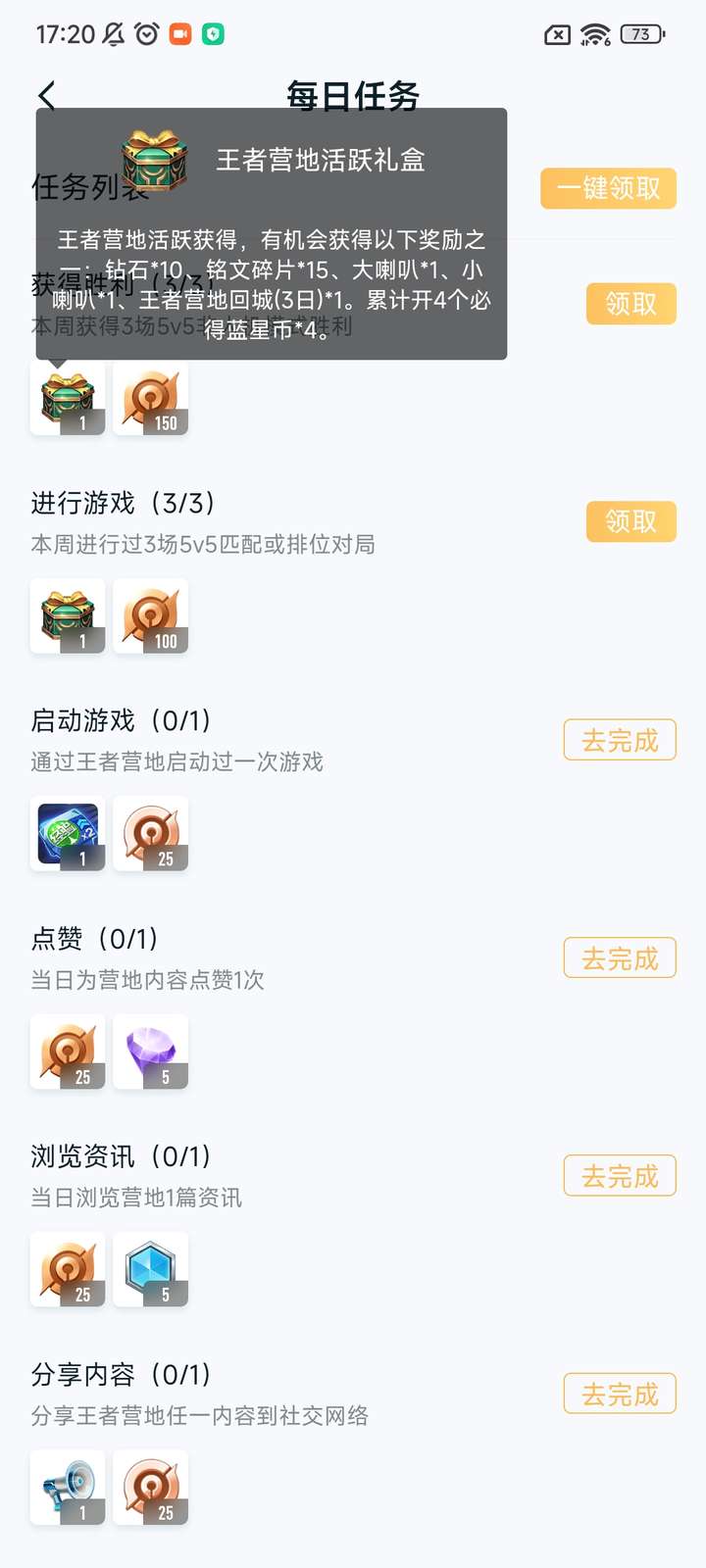This screenshot has height=1568, width=706.
Task: Tap 去完成 for 点赞 task
Action: coord(620,957)
